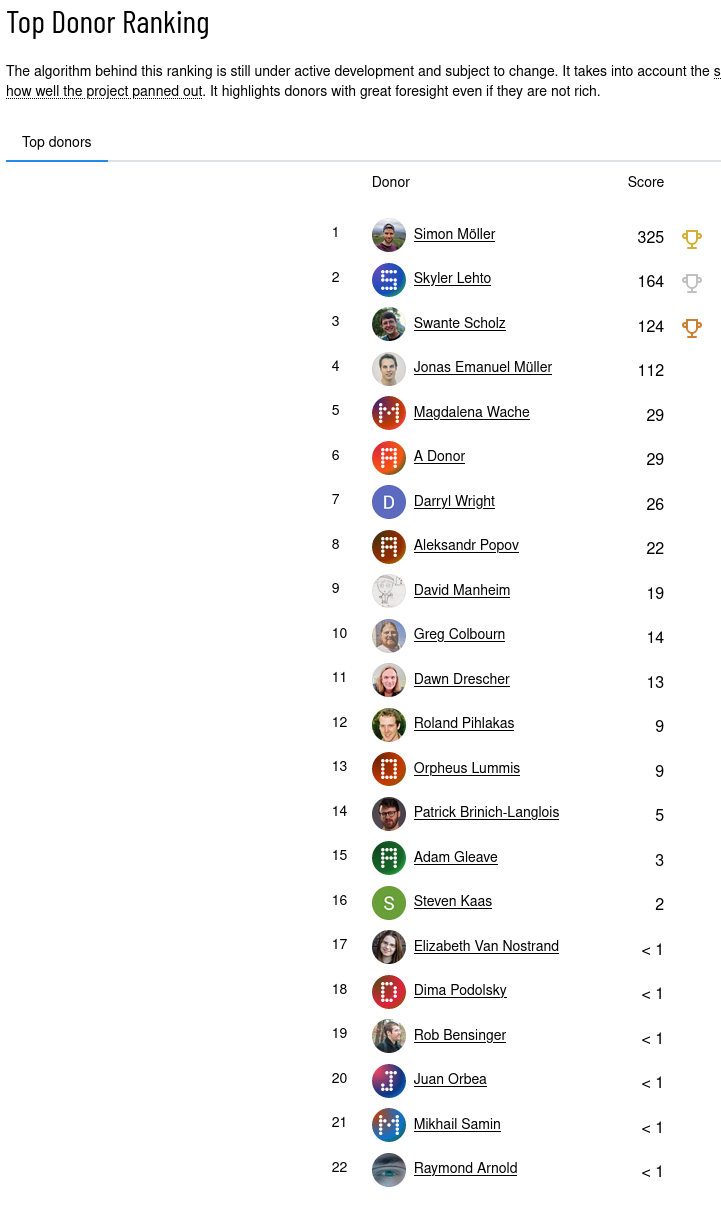This screenshot has height=1206, width=721.
Task: Tap Magdalena Wache's name link
Action: (471, 412)
